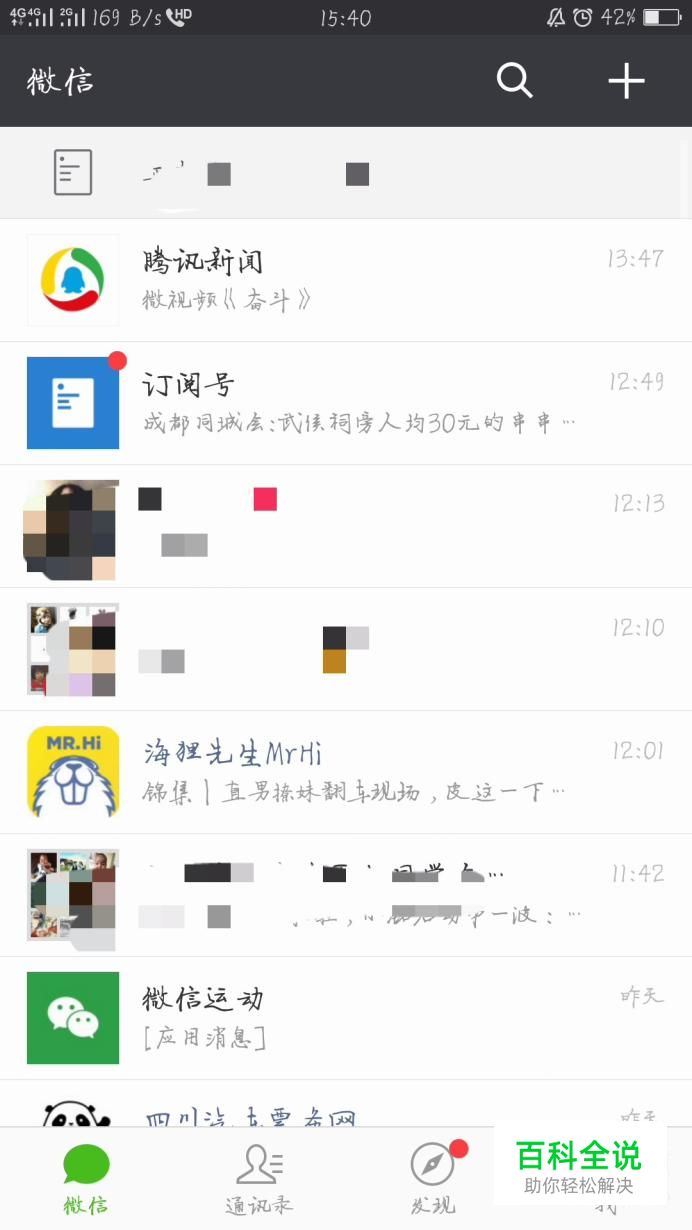The width and height of the screenshot is (692, 1230).
Task: Open the 海狸先生MrHi conversation
Action: coord(345,771)
